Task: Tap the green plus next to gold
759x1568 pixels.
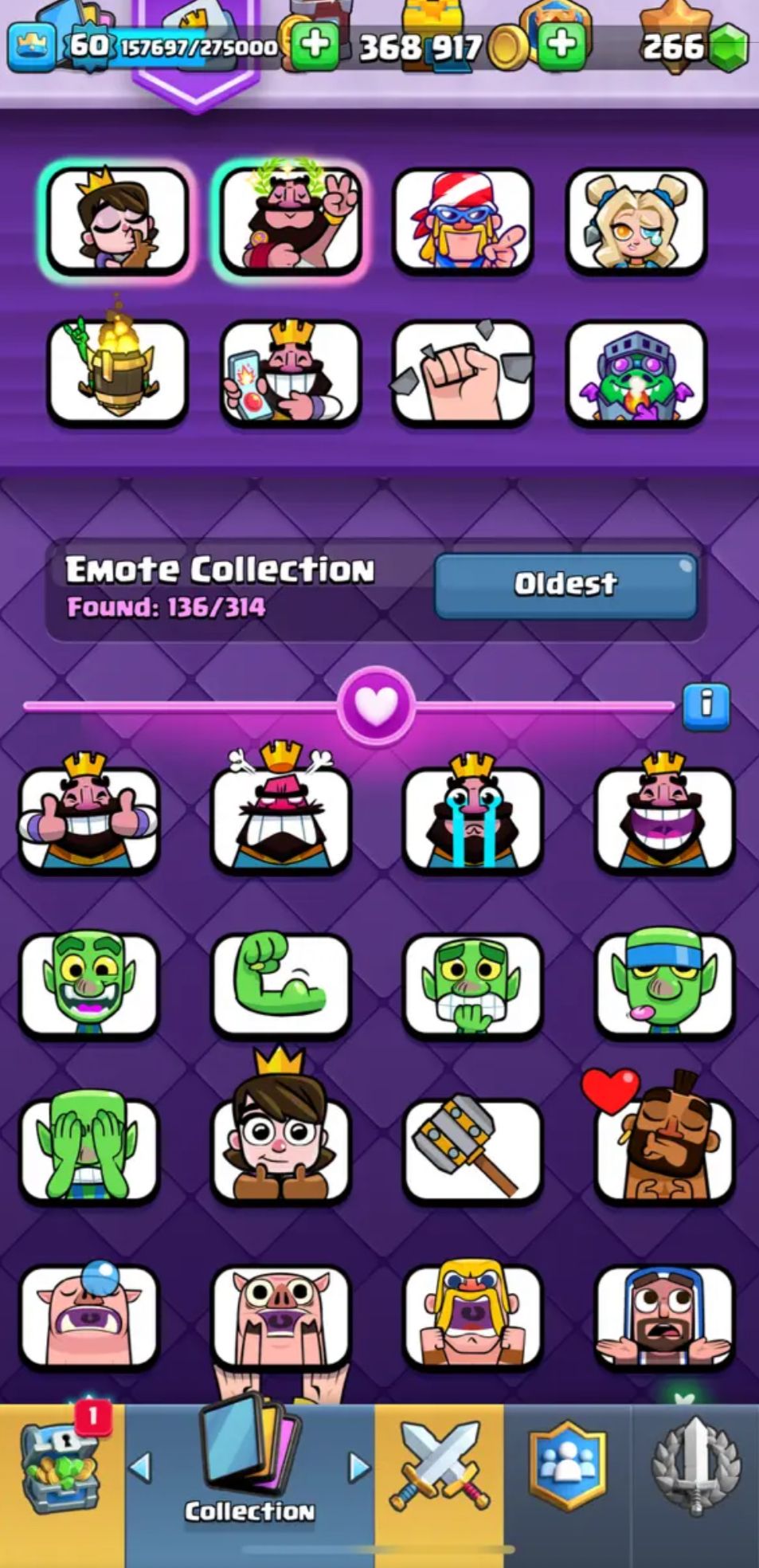Action: (x=562, y=45)
